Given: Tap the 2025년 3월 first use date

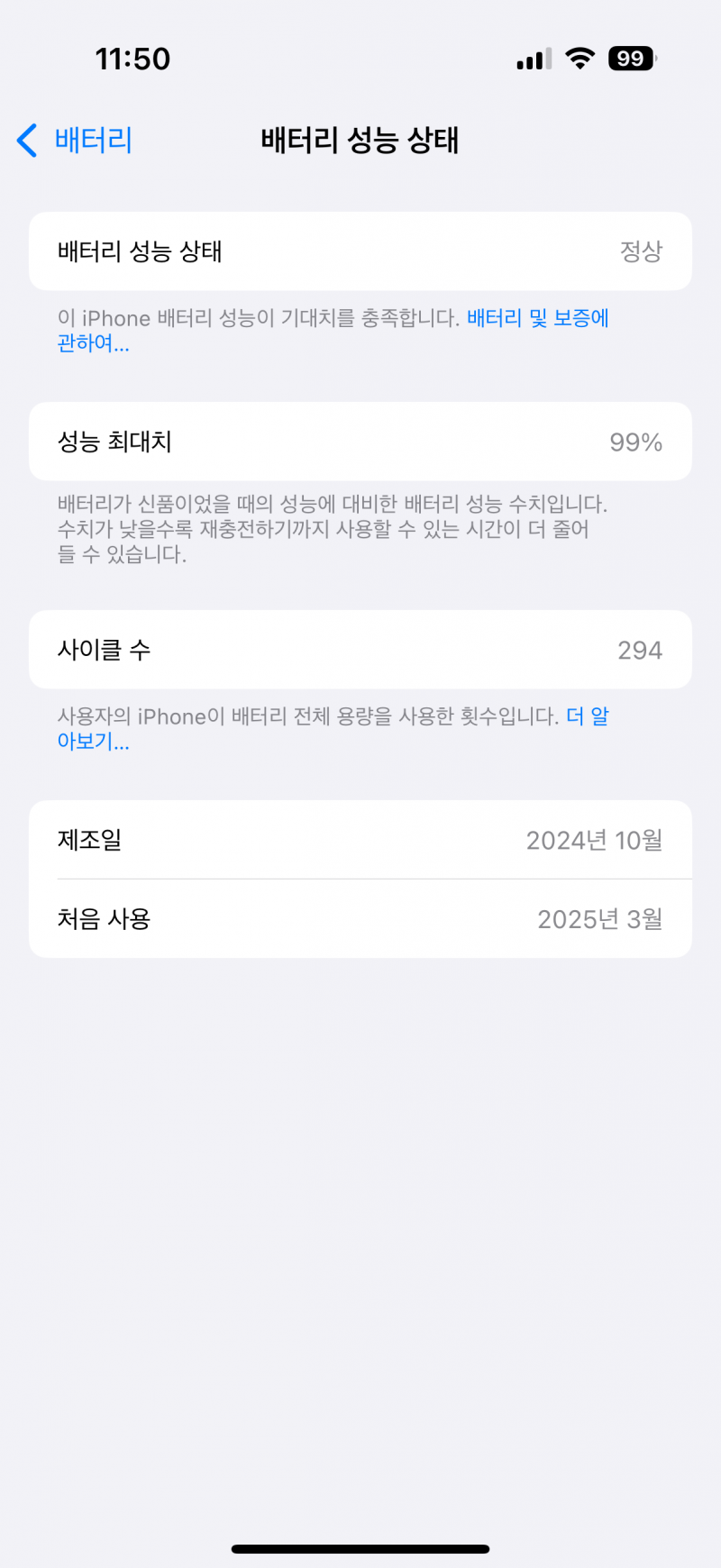Looking at the screenshot, I should (600, 918).
